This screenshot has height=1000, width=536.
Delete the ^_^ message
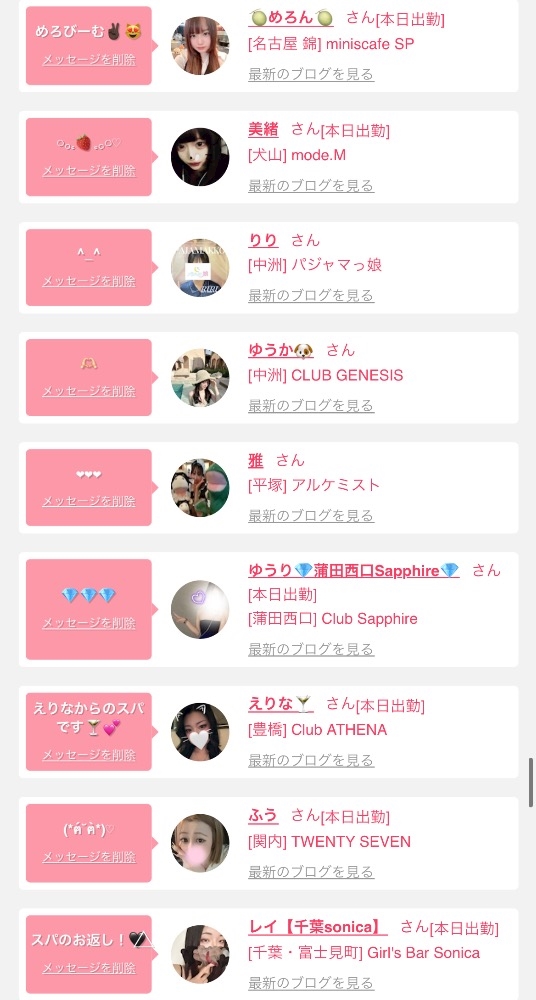[89, 281]
